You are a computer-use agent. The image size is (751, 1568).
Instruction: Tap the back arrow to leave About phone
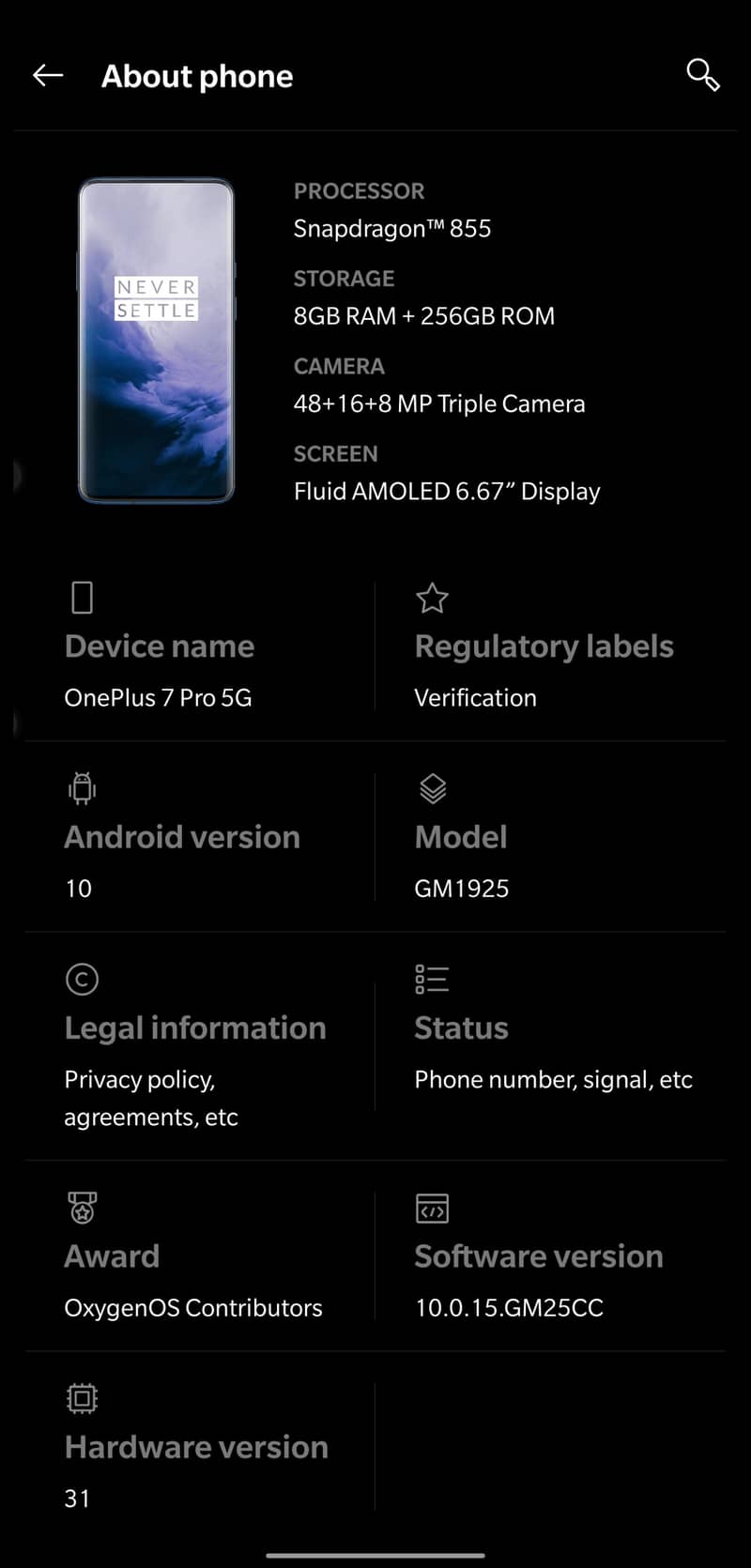(47, 76)
